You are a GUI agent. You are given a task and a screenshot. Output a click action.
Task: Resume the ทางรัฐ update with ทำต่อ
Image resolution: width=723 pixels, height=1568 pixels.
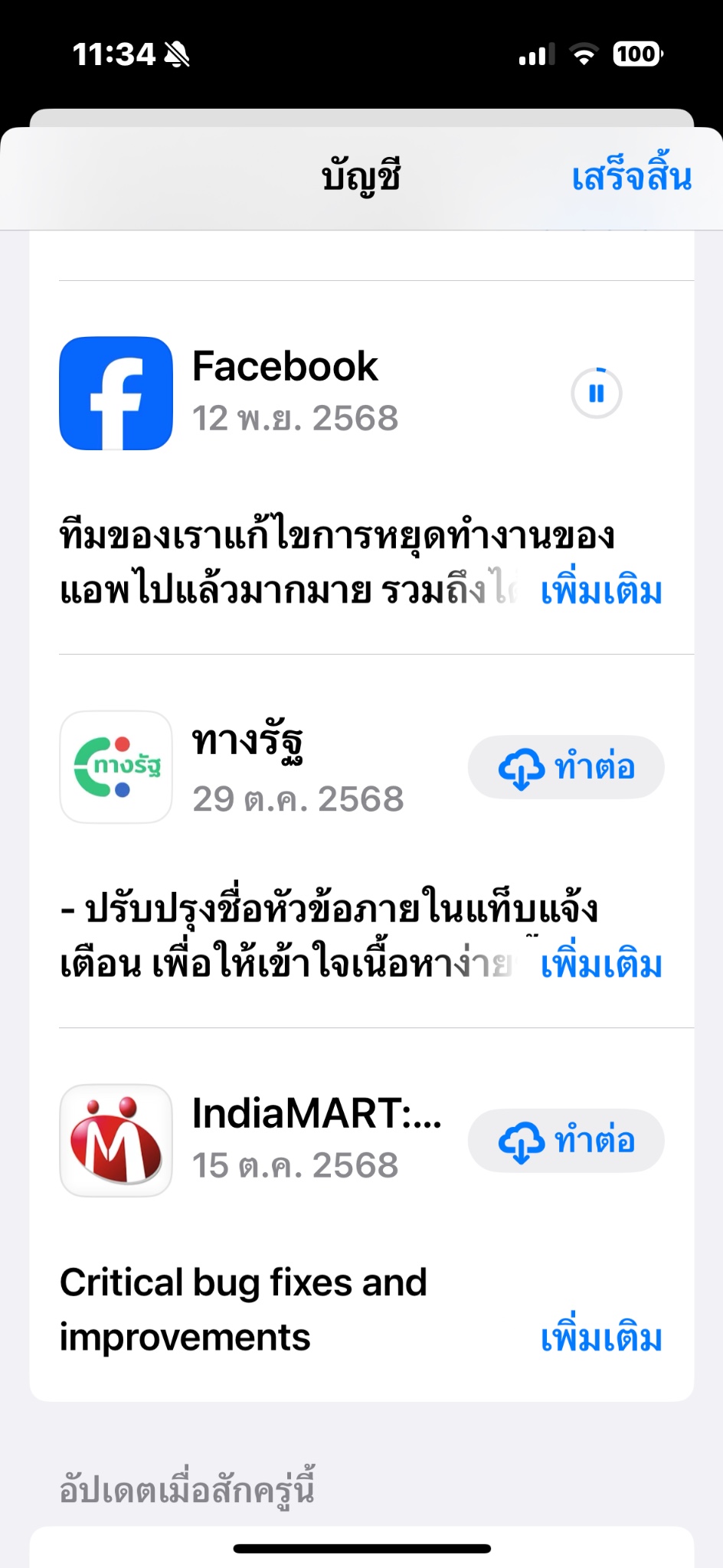566,767
